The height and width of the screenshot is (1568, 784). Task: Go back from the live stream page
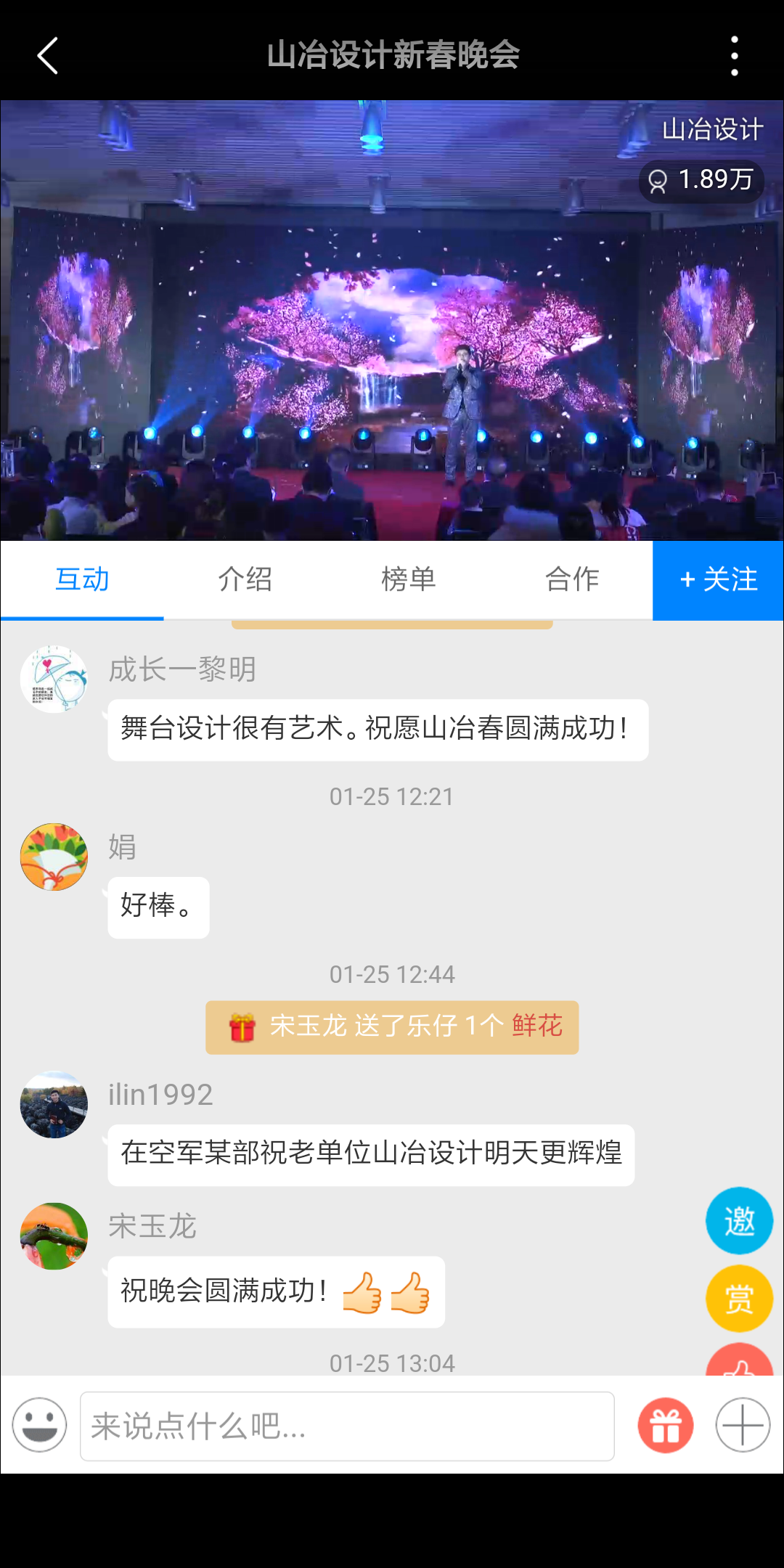point(48,56)
